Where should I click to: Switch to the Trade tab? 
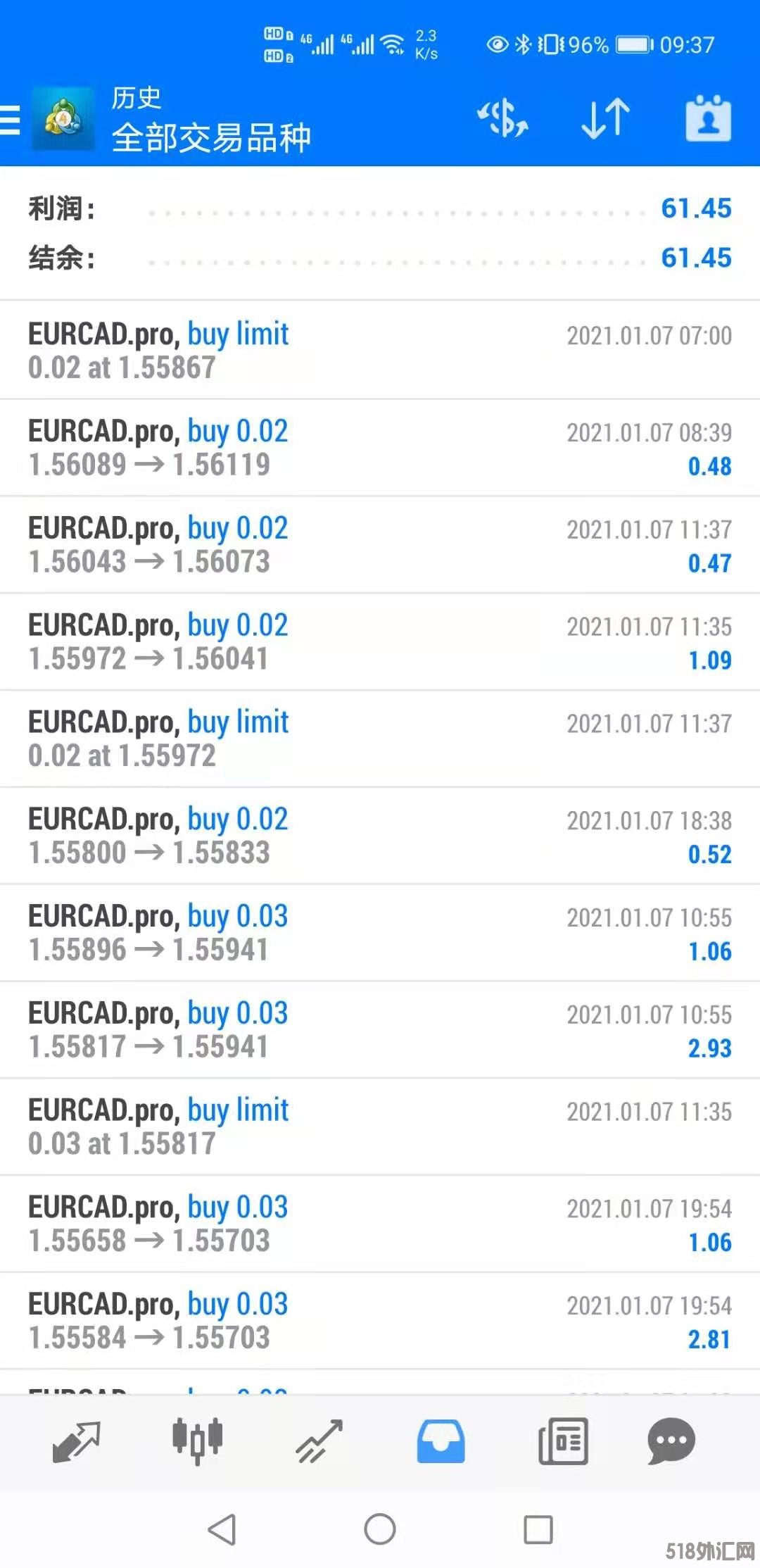(319, 1441)
